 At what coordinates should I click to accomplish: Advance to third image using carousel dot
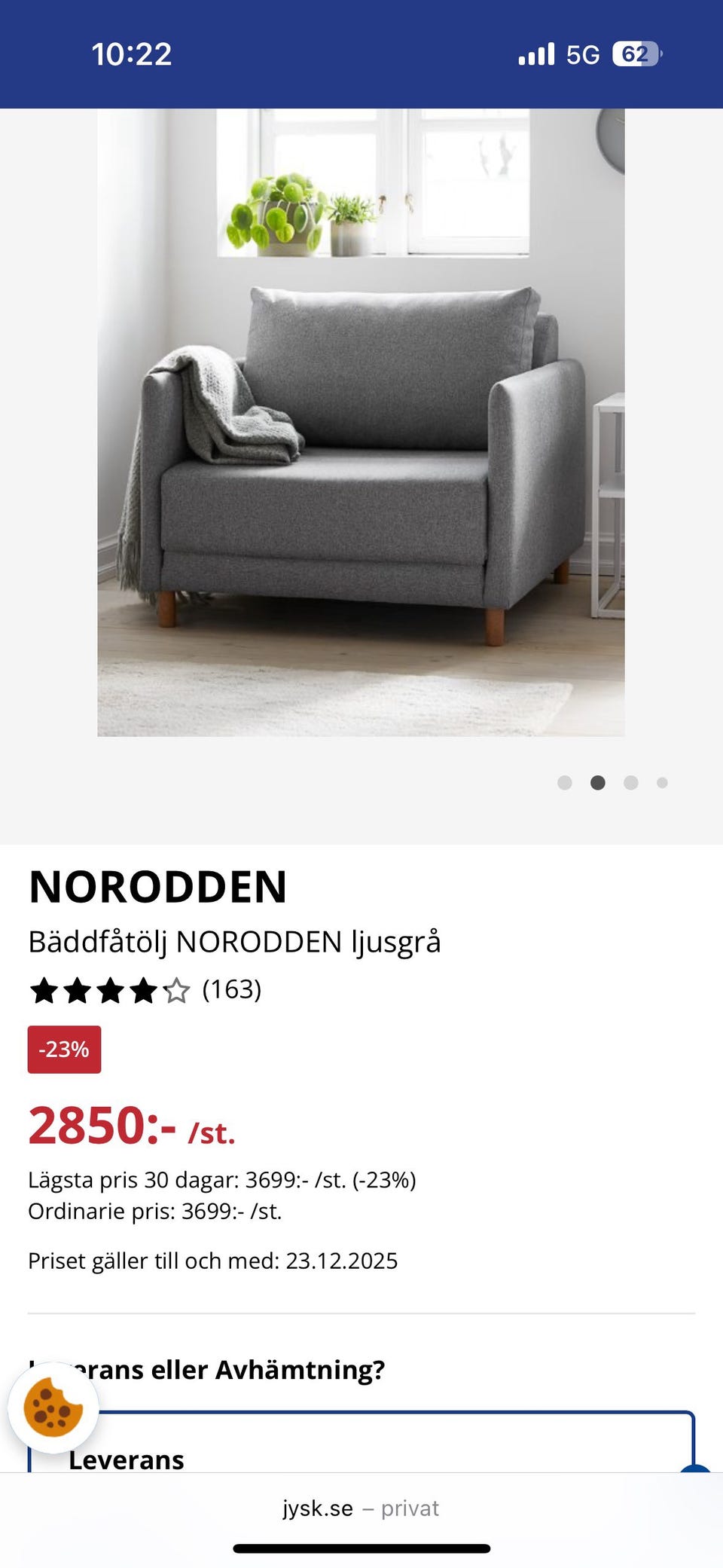pos(630,783)
